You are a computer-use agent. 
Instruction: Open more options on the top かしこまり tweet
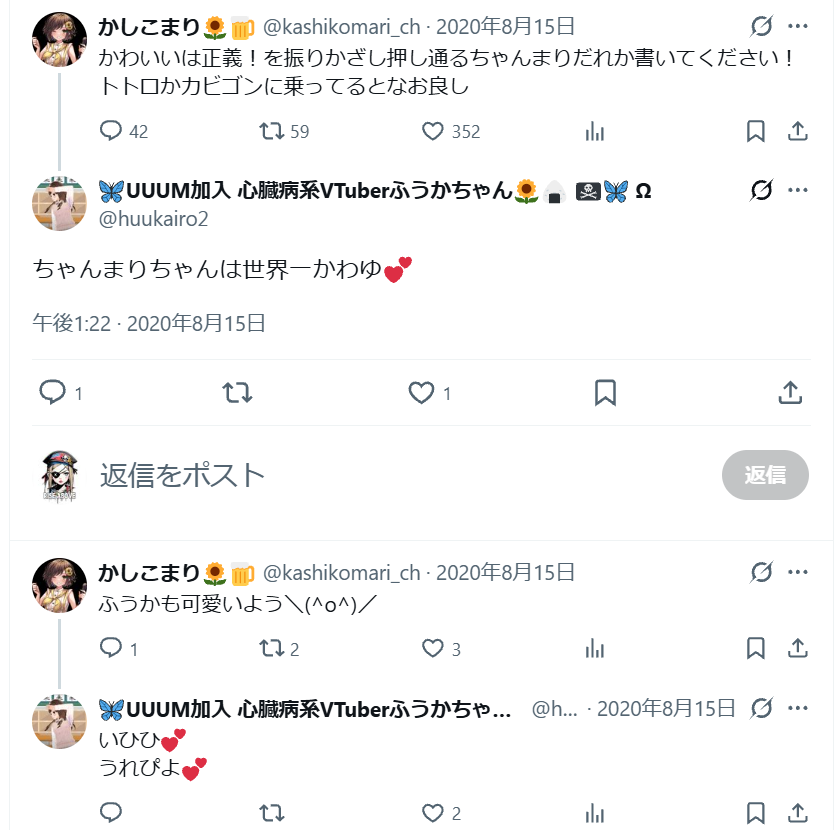point(797,26)
